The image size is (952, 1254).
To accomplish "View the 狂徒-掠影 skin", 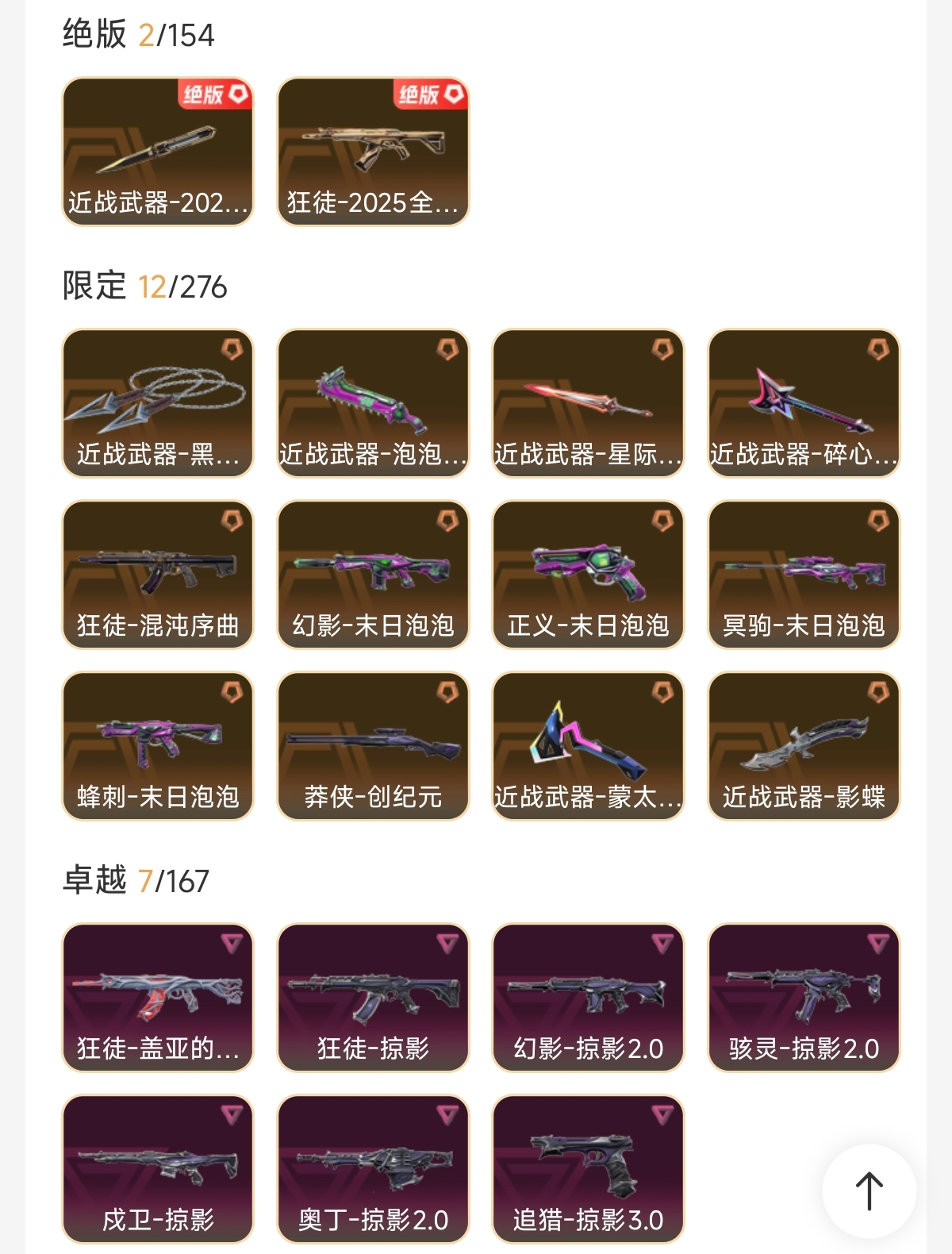I will pyautogui.click(x=373, y=998).
